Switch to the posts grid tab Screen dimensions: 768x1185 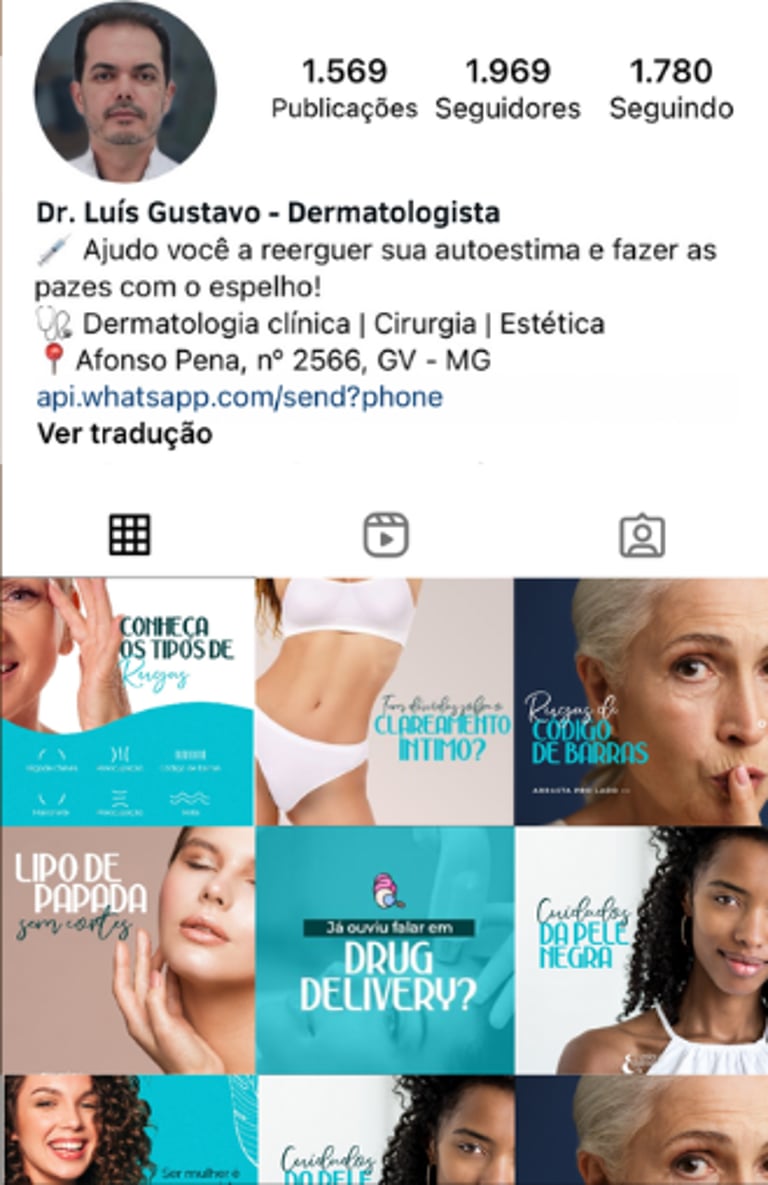[129, 535]
